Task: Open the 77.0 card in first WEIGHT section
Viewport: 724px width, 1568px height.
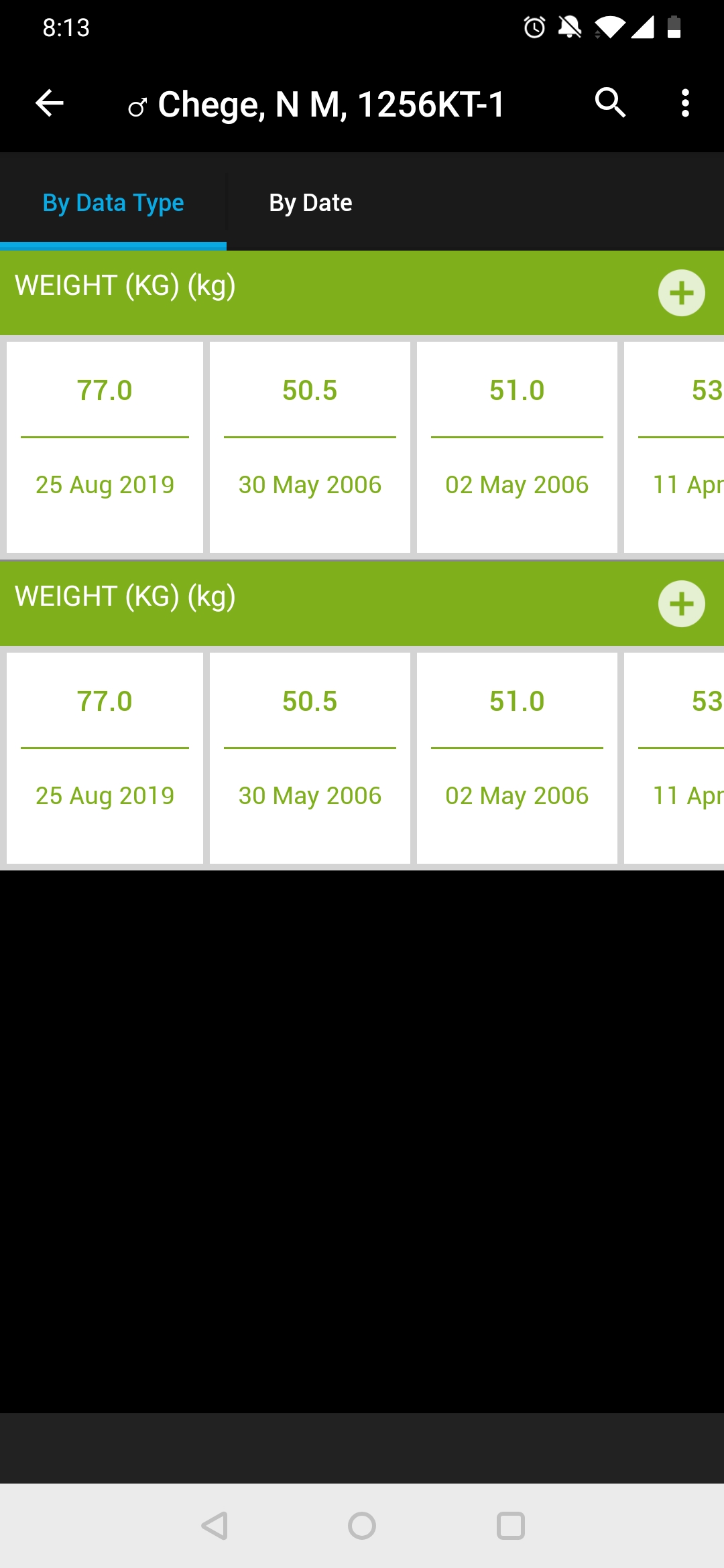Action: coord(105,448)
